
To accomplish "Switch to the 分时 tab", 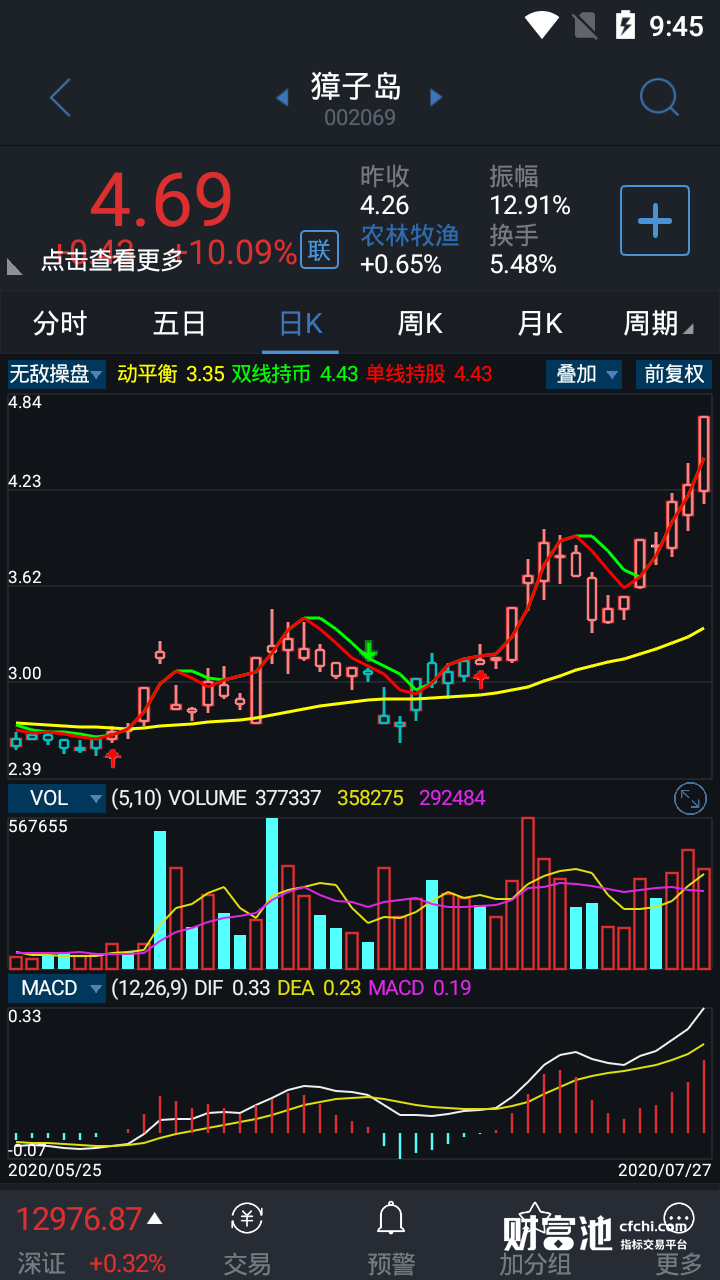I will pyautogui.click(x=60, y=324).
